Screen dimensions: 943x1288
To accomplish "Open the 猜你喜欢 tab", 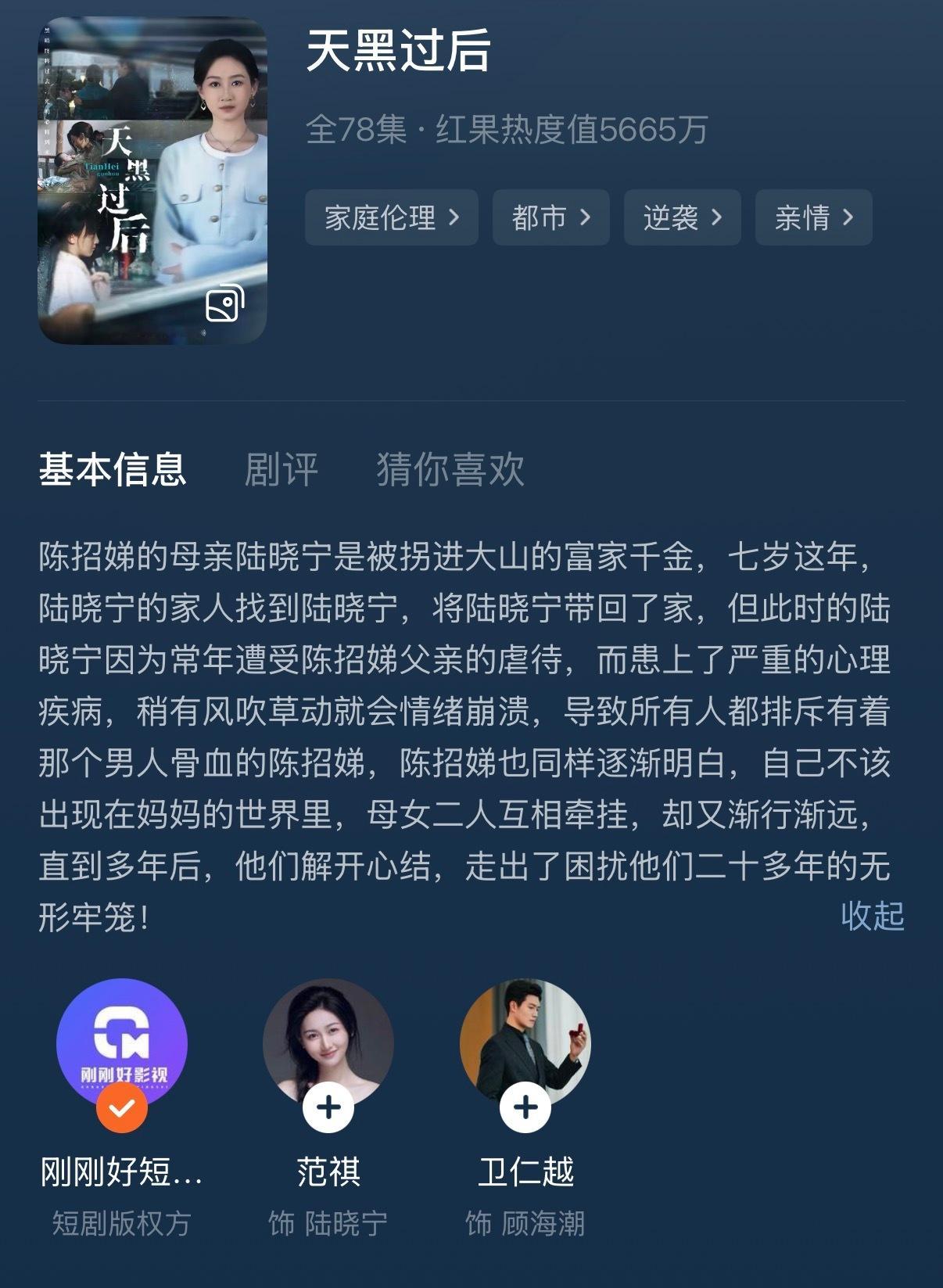I will [449, 468].
